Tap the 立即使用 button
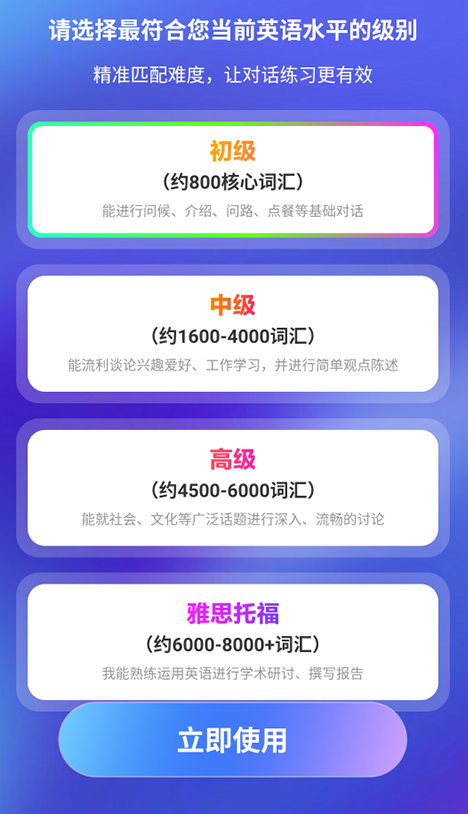Image resolution: width=468 pixels, height=814 pixels. [x=233, y=740]
